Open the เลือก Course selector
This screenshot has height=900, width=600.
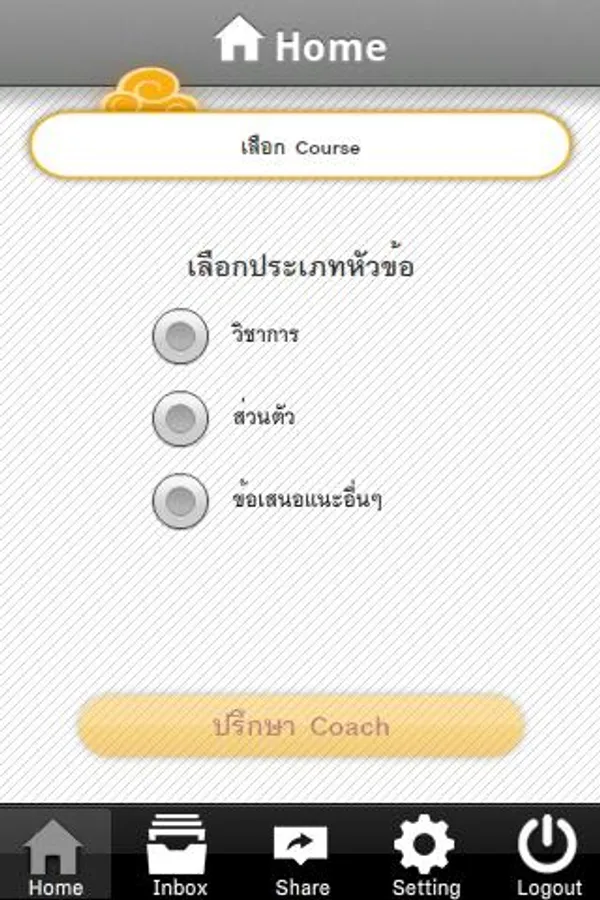click(300, 146)
